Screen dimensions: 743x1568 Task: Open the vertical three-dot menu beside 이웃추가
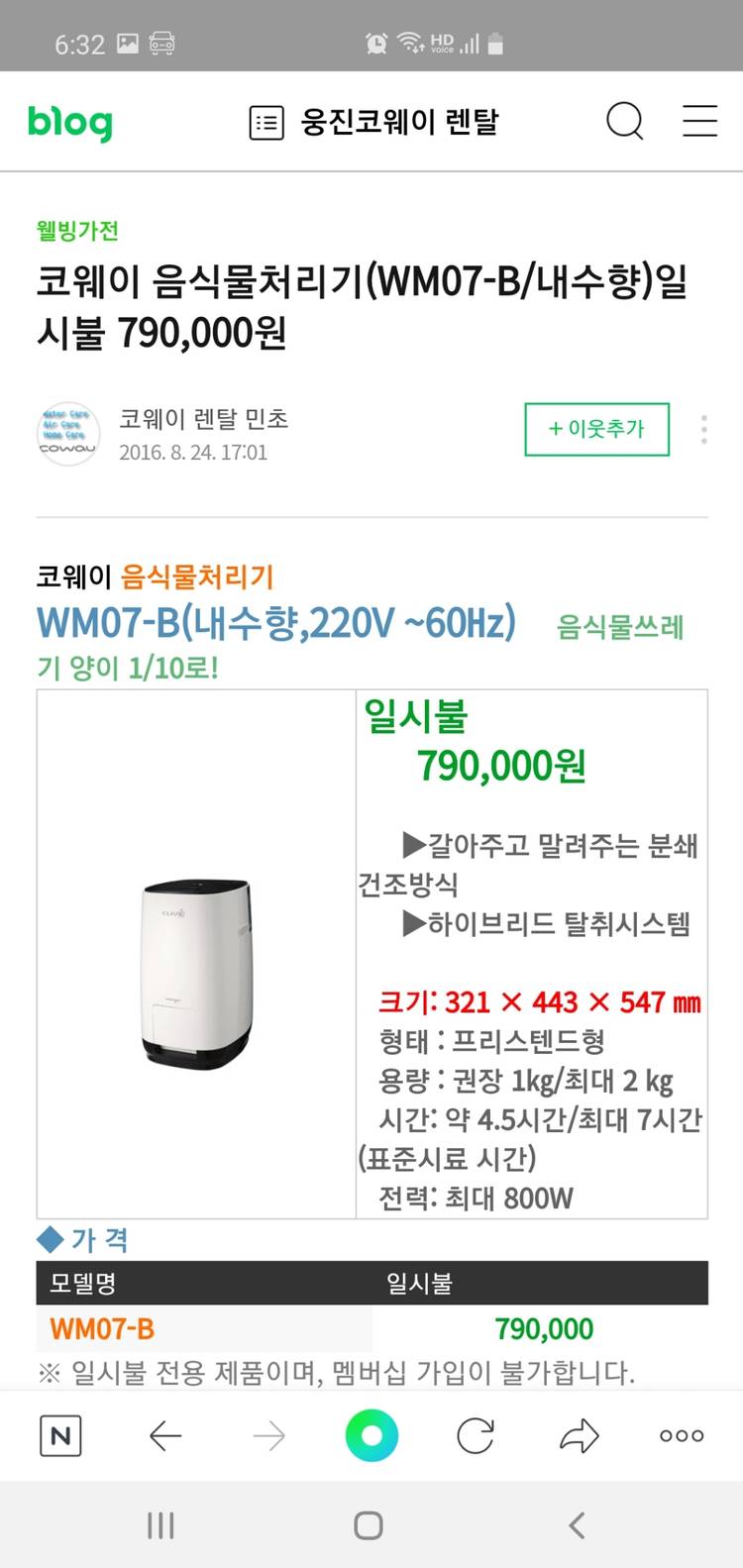[x=701, y=429]
